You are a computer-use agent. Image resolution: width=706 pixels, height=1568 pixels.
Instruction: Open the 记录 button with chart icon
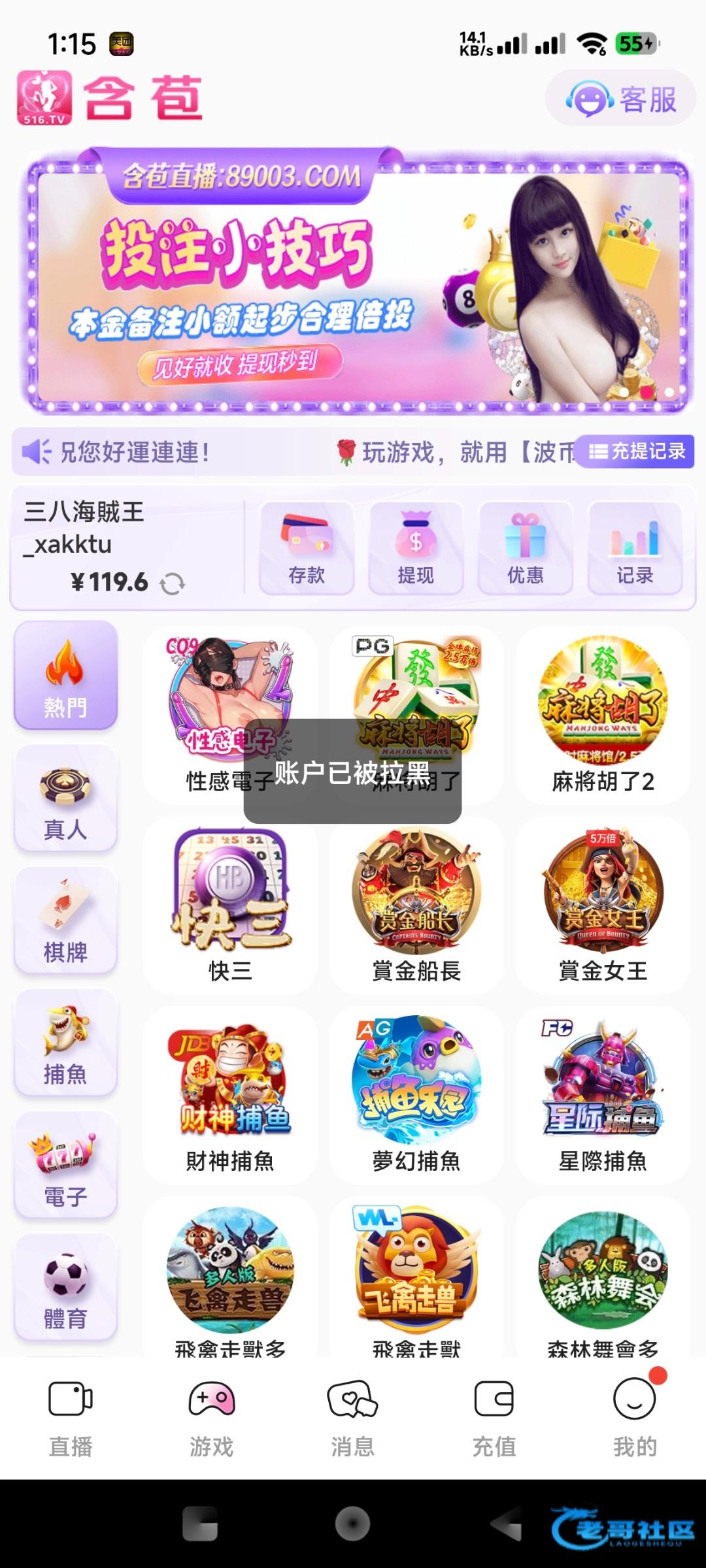tap(635, 548)
